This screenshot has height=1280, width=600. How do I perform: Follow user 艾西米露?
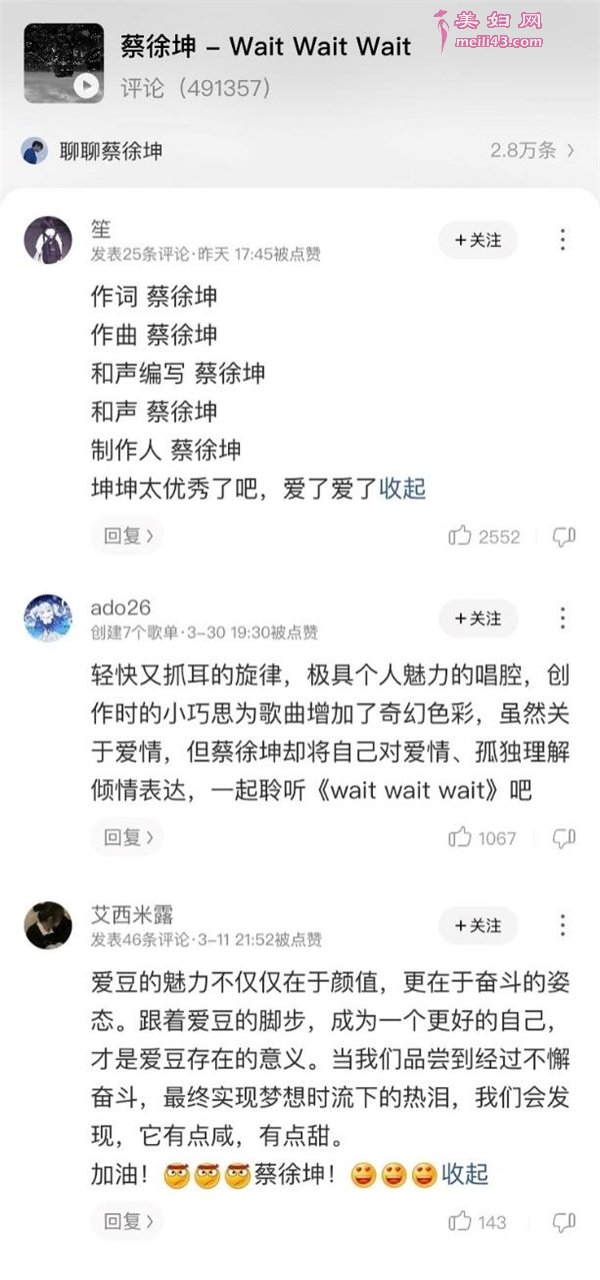(x=478, y=925)
